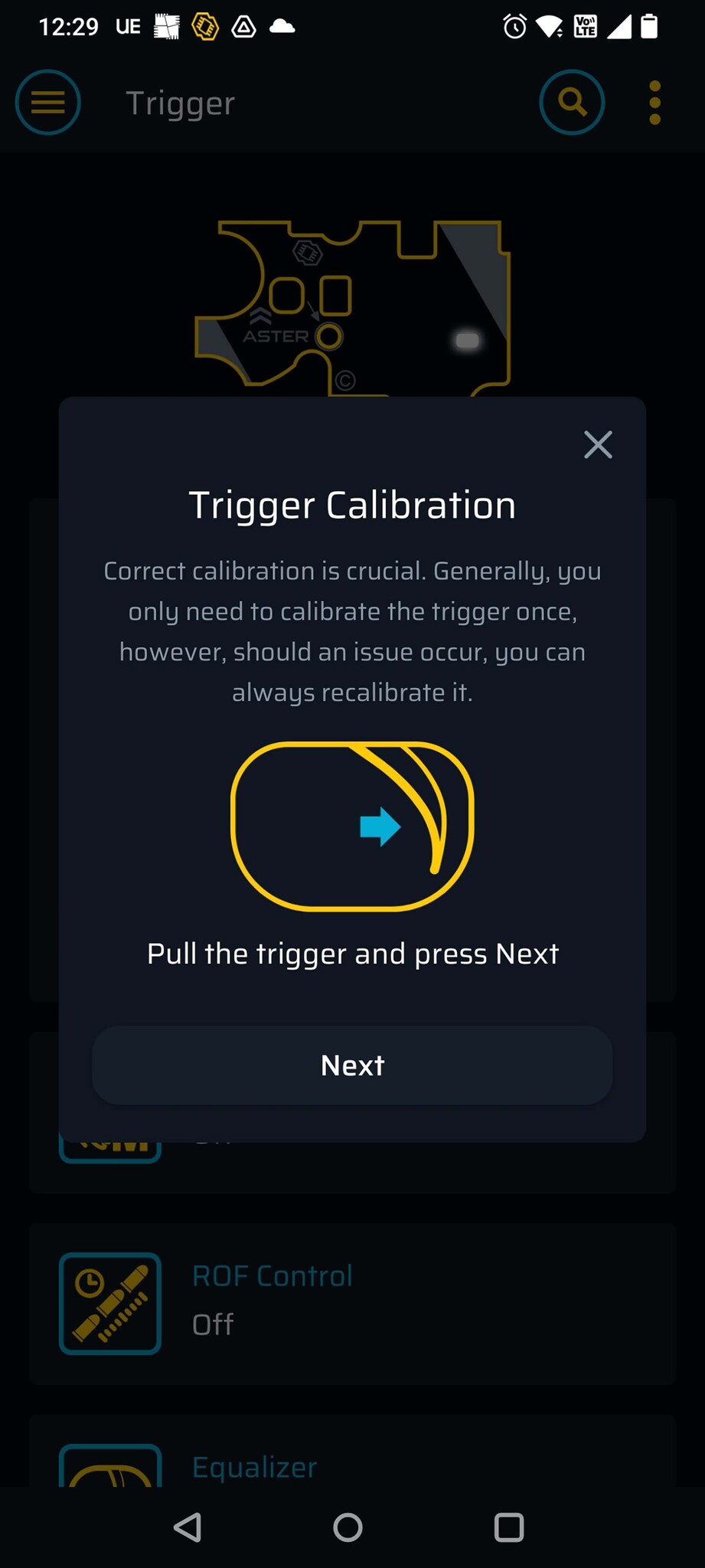Image resolution: width=705 pixels, height=1568 pixels.
Task: Tap Next in the Trigger Calibration dialog
Action: pos(352,1065)
